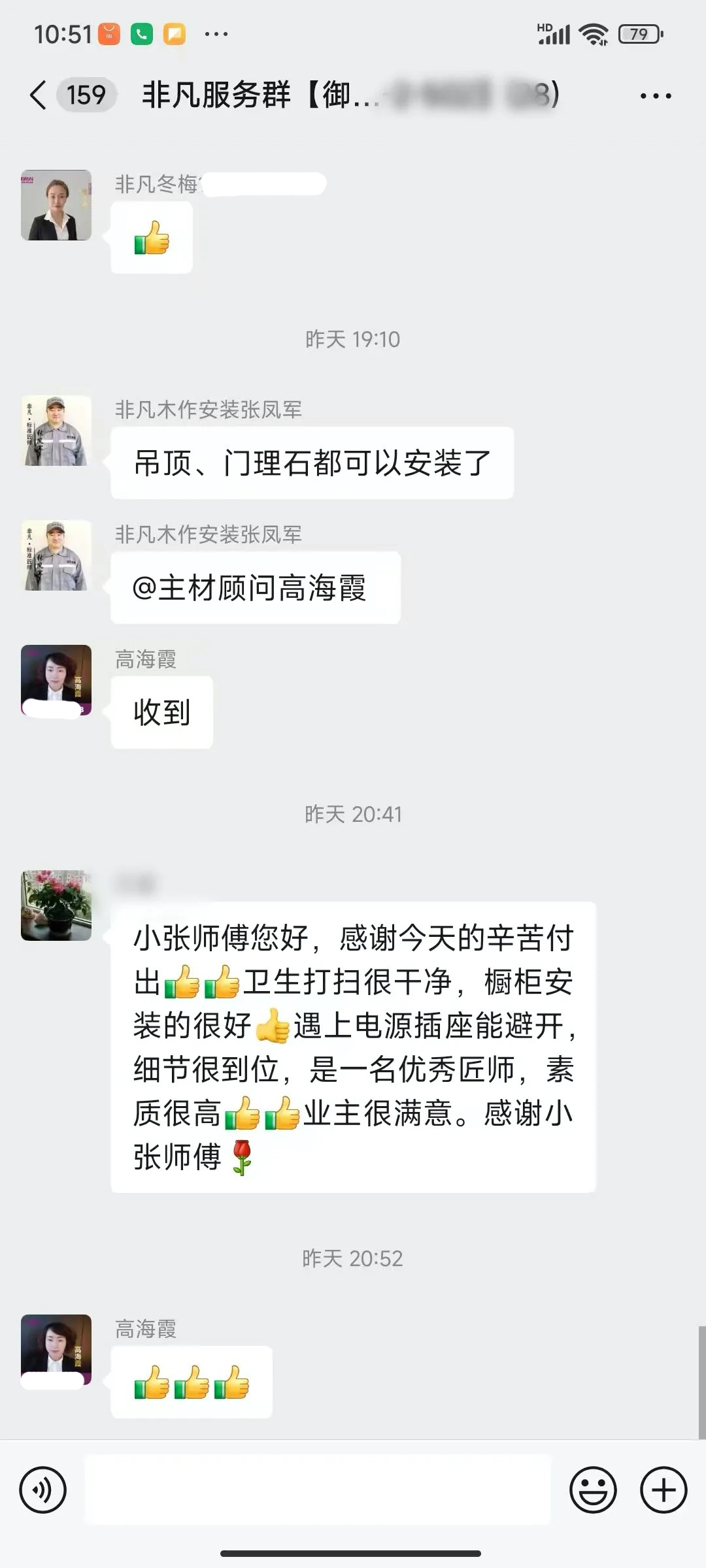Tap the message text field

point(318,1490)
